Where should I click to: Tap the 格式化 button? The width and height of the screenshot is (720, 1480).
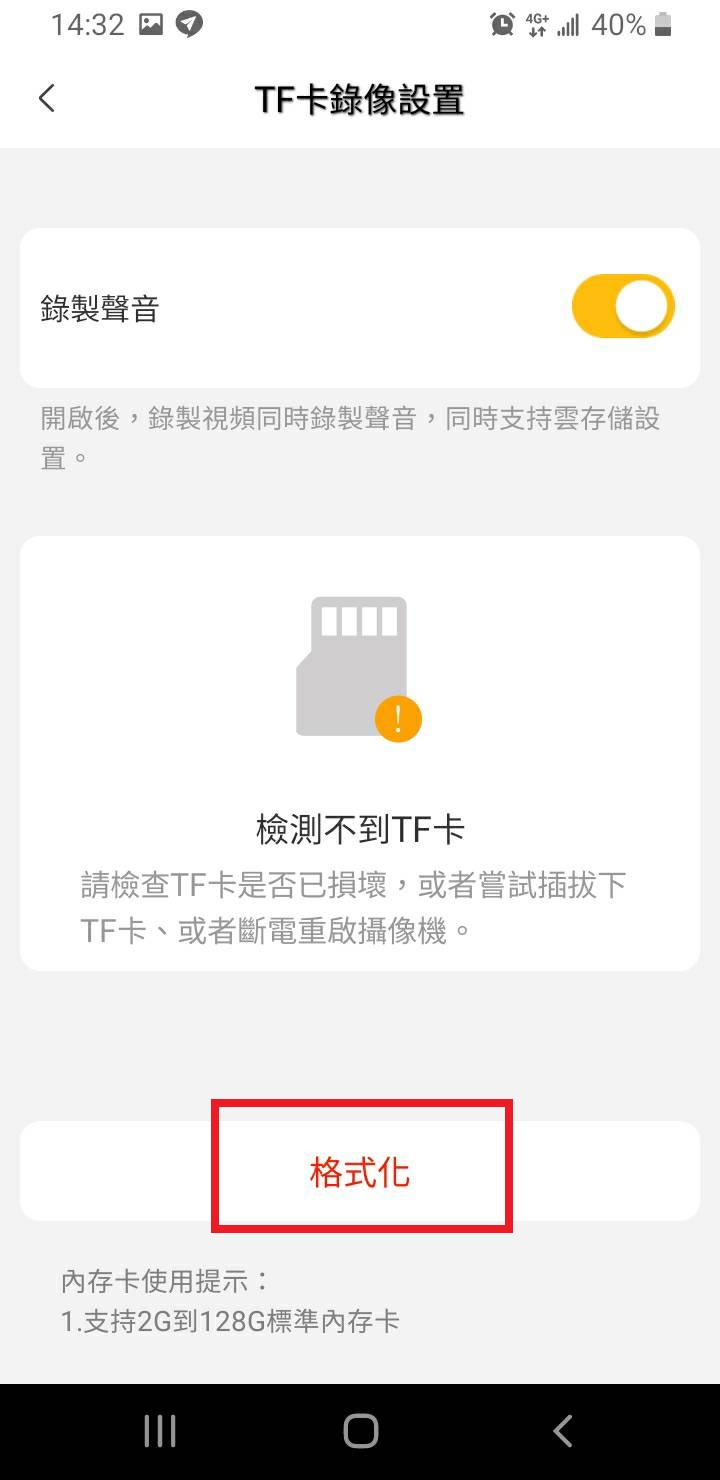[x=360, y=1171]
